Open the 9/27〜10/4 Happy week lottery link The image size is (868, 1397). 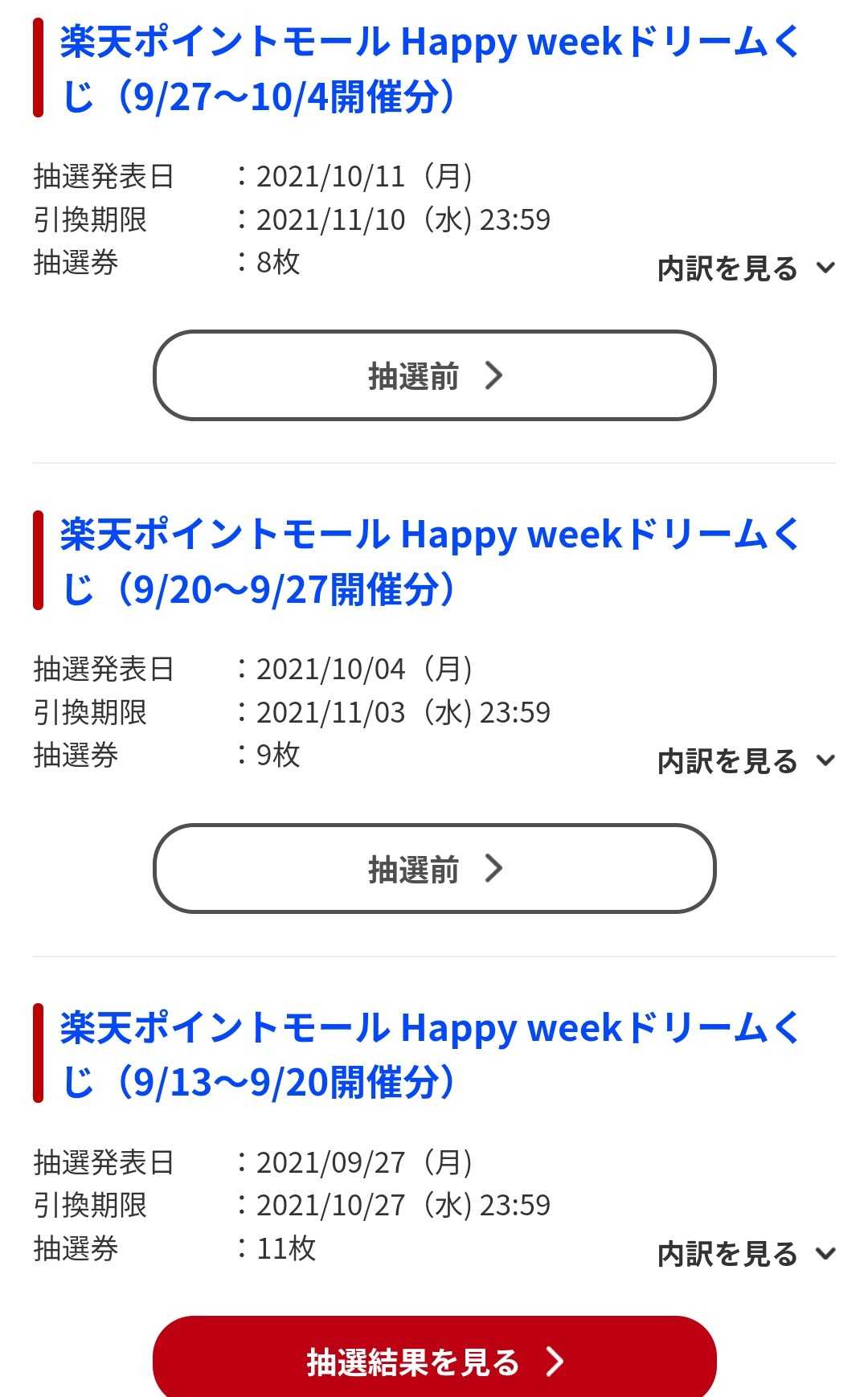pos(430,69)
